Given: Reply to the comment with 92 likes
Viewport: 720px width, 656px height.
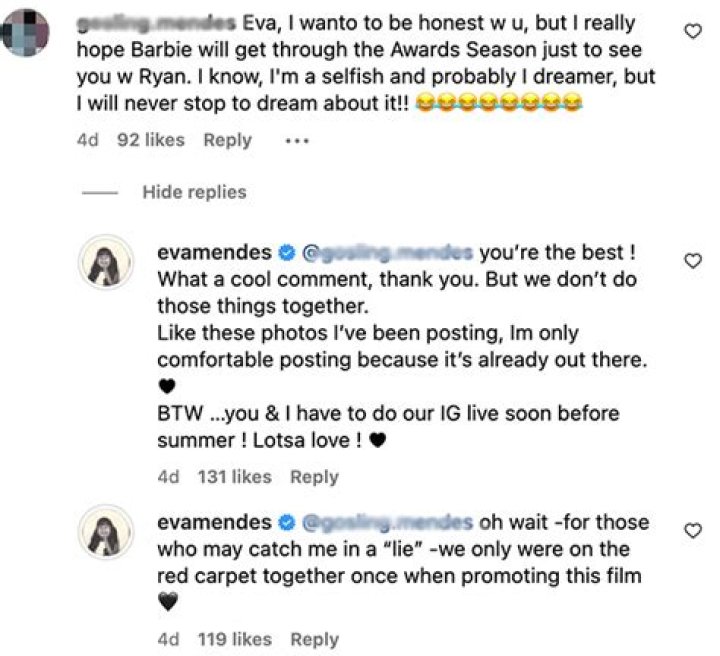Looking at the screenshot, I should (227, 140).
